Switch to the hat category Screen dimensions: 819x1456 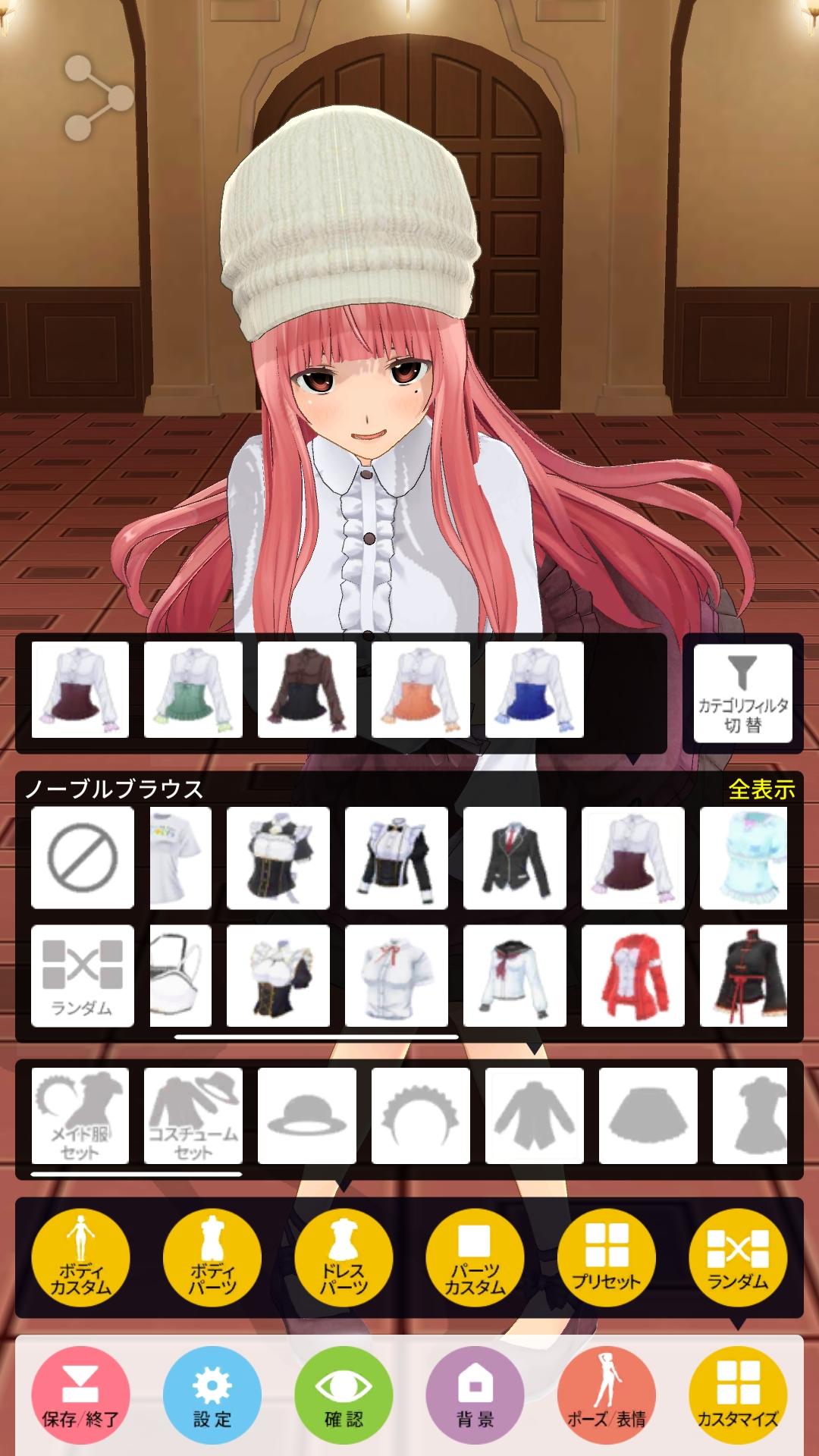click(x=307, y=1116)
